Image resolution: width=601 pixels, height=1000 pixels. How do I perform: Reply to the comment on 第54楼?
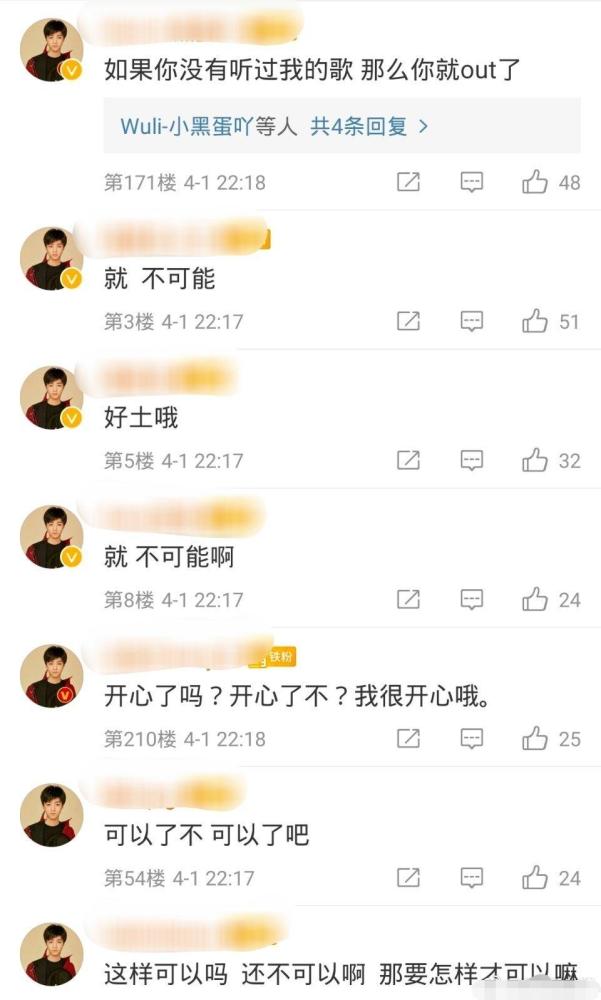pos(471,878)
